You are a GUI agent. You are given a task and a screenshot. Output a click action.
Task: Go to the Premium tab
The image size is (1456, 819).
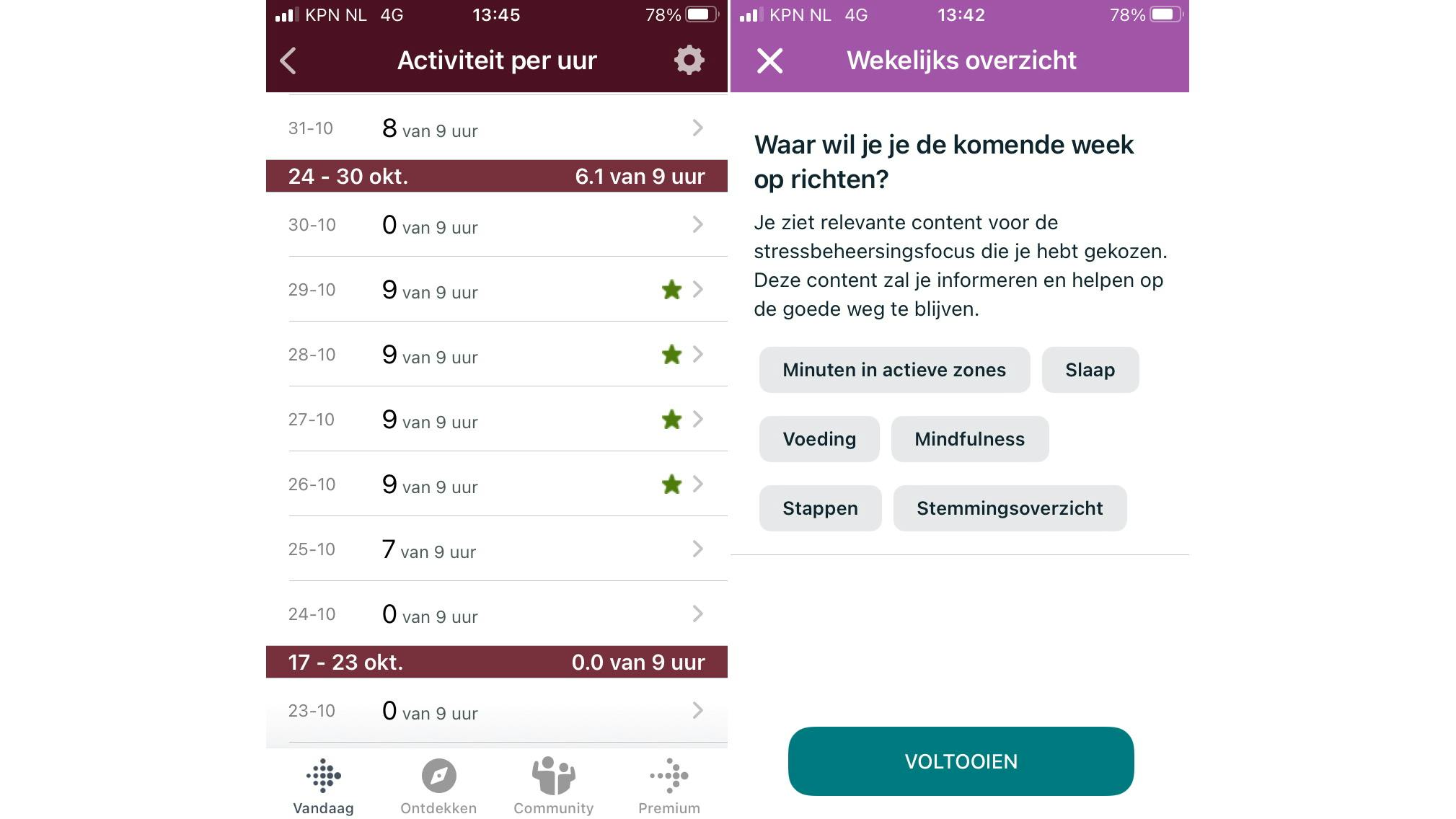[x=669, y=786]
